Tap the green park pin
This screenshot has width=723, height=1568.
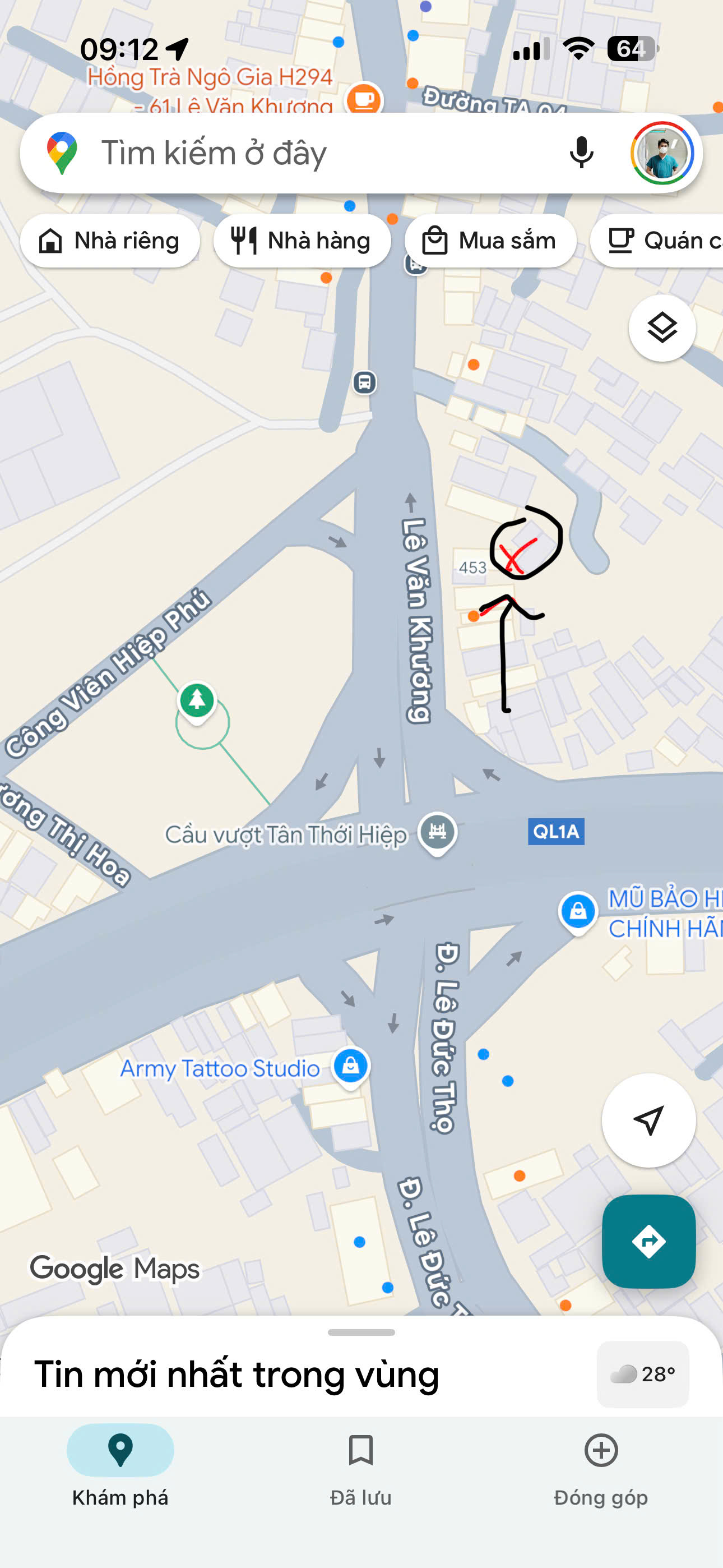[197, 700]
